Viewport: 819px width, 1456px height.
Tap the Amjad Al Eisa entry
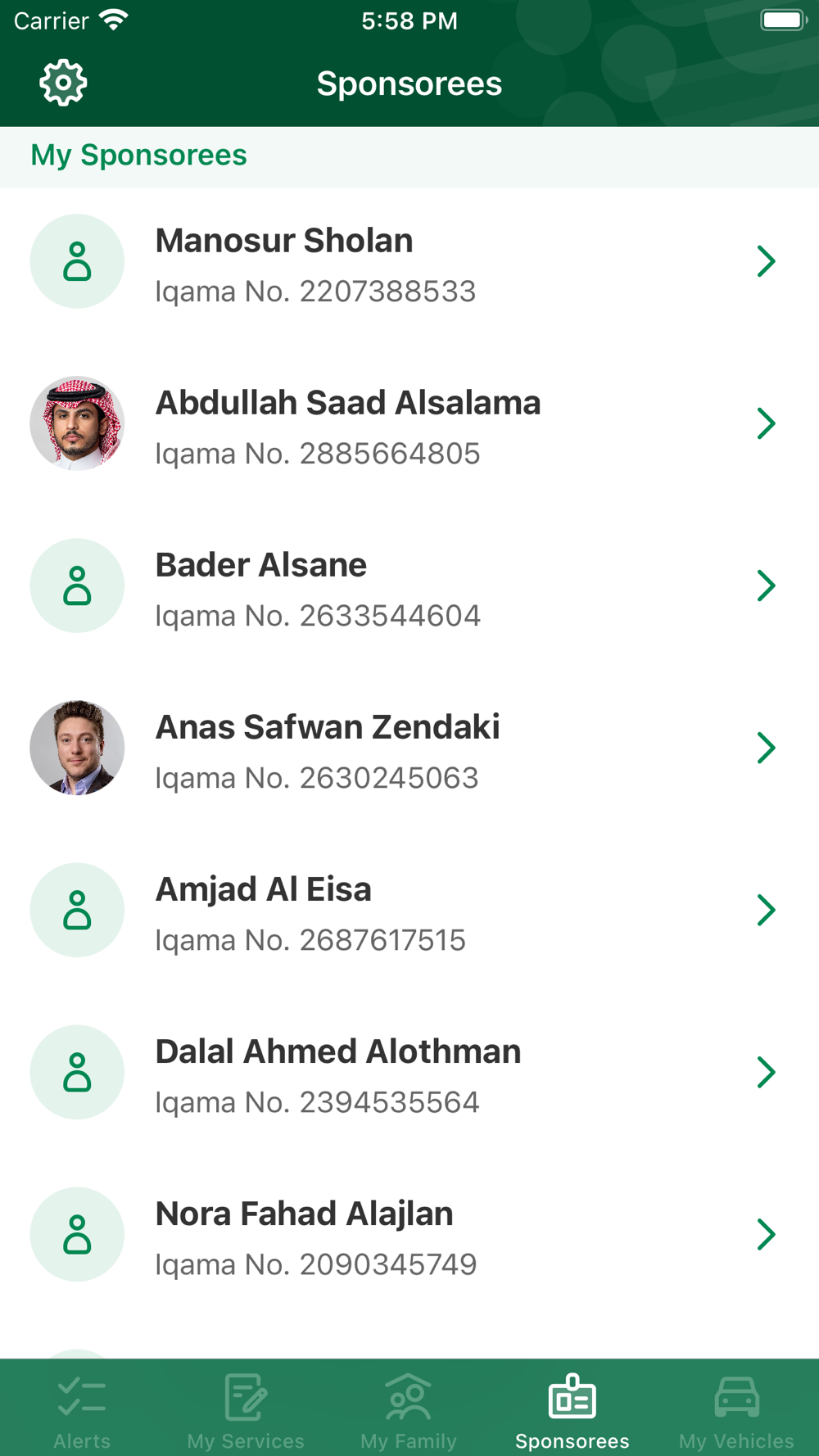tap(409, 911)
